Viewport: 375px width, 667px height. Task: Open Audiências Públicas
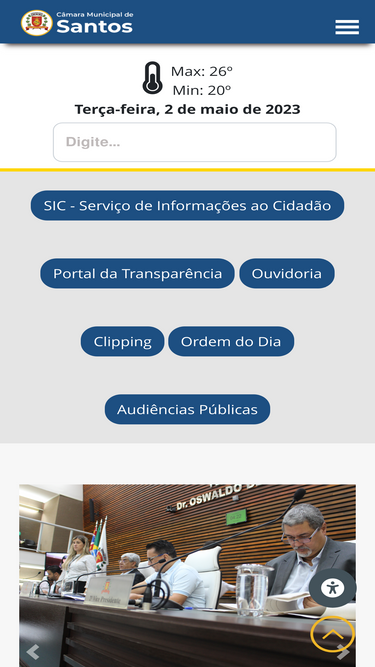(x=188, y=409)
